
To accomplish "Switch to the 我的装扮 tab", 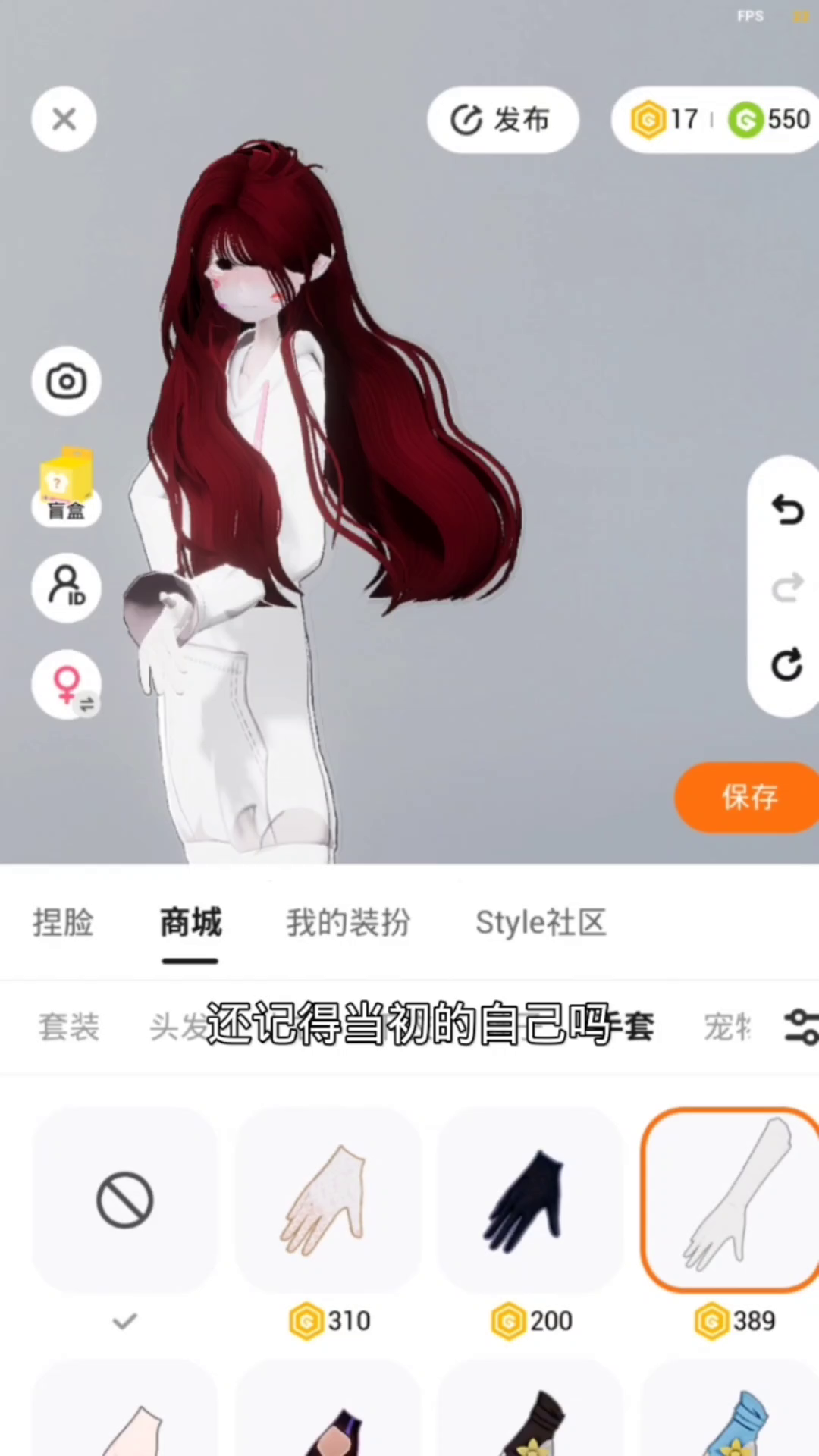I will pyautogui.click(x=348, y=923).
